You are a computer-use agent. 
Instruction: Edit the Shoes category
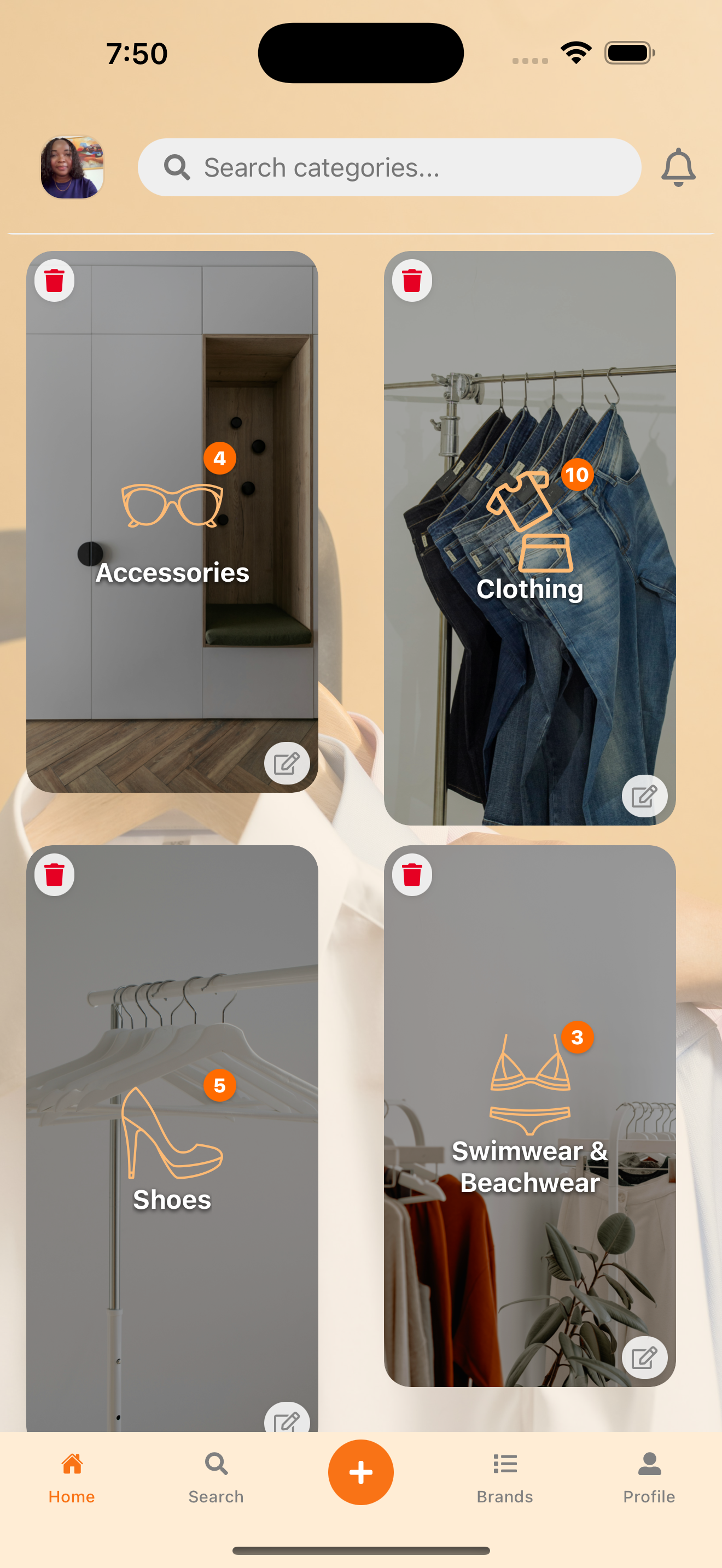(287, 1421)
